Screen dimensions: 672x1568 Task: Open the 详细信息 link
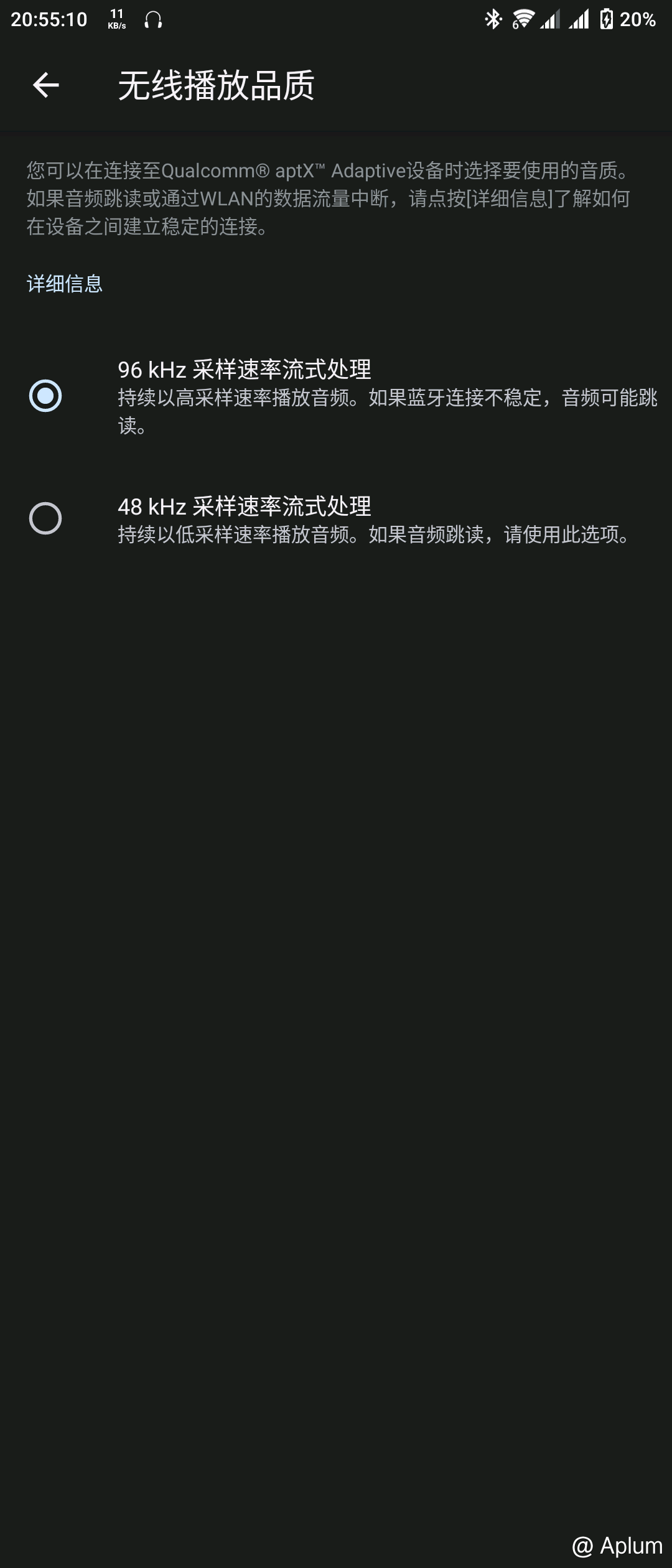pyautogui.click(x=65, y=284)
